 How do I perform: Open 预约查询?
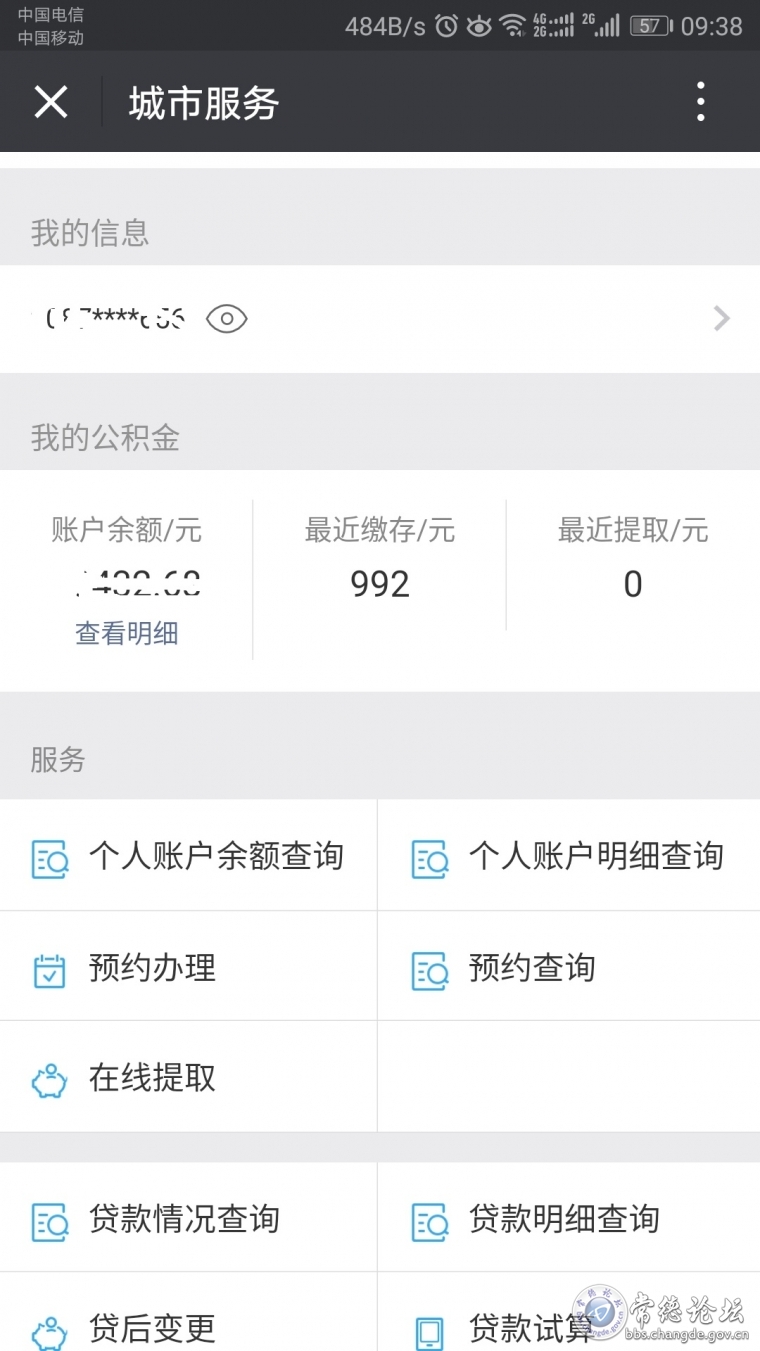(569, 968)
